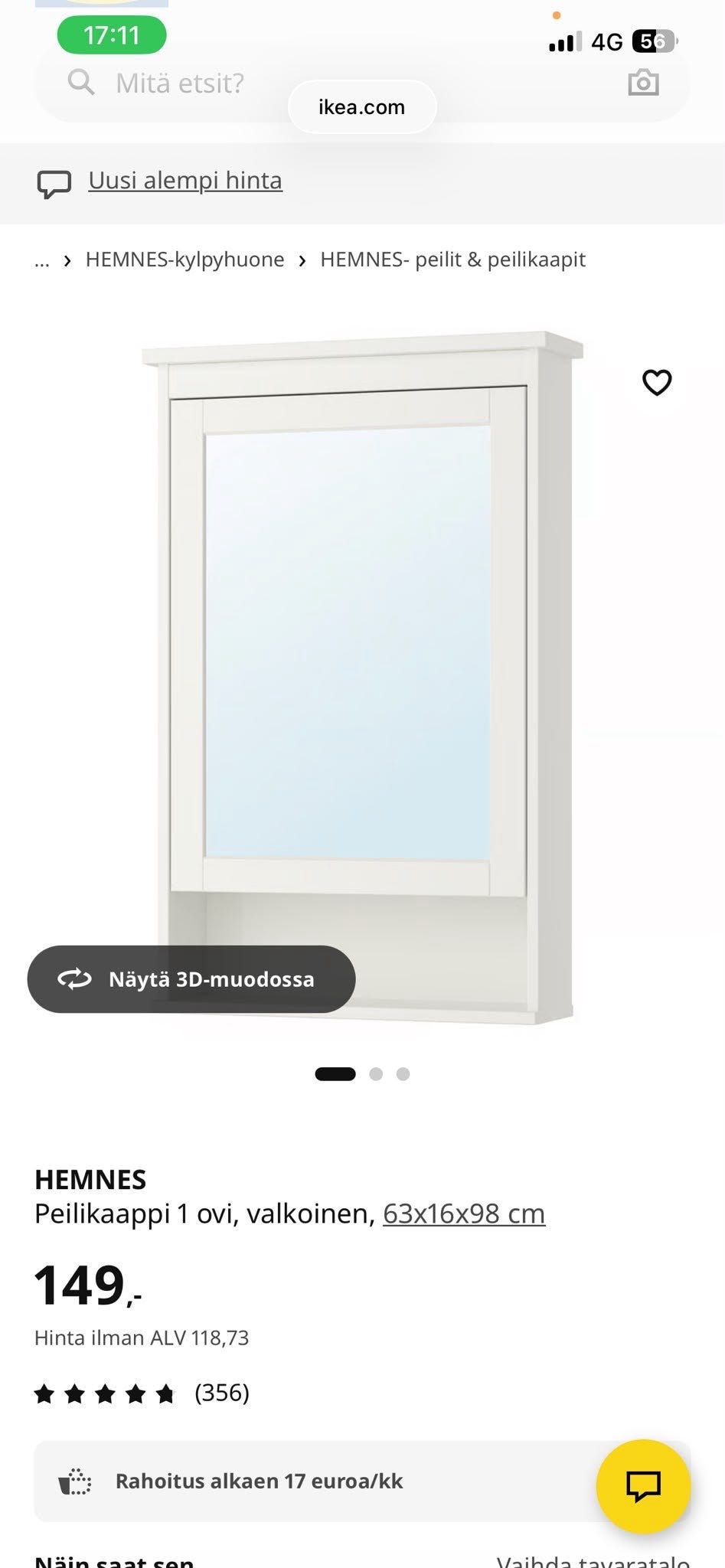The height and width of the screenshot is (1568, 725).
Task: Open HEMNES- peilit & peilikaapit breadcrumb
Action: [452, 260]
